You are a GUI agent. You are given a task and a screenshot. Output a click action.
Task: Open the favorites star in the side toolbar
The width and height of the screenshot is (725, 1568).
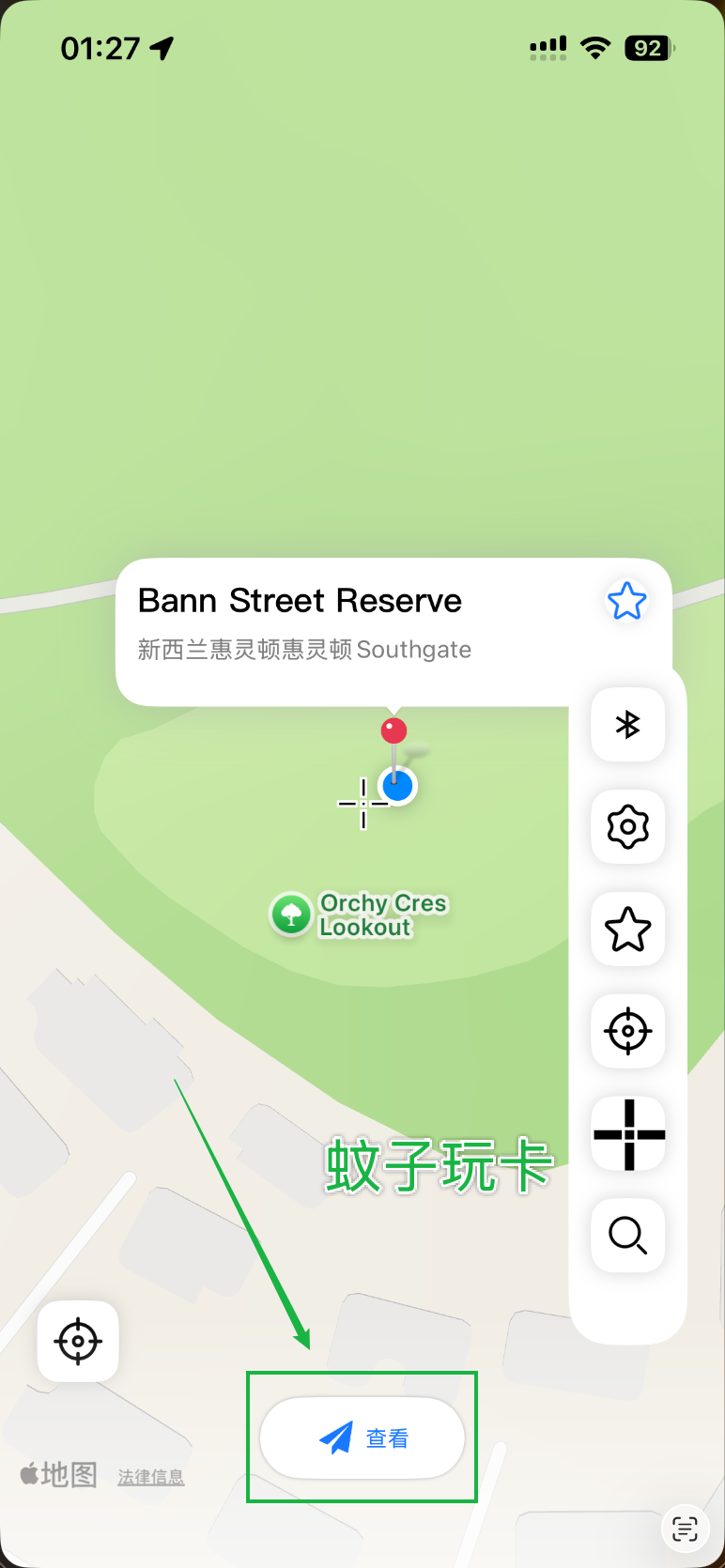point(627,930)
